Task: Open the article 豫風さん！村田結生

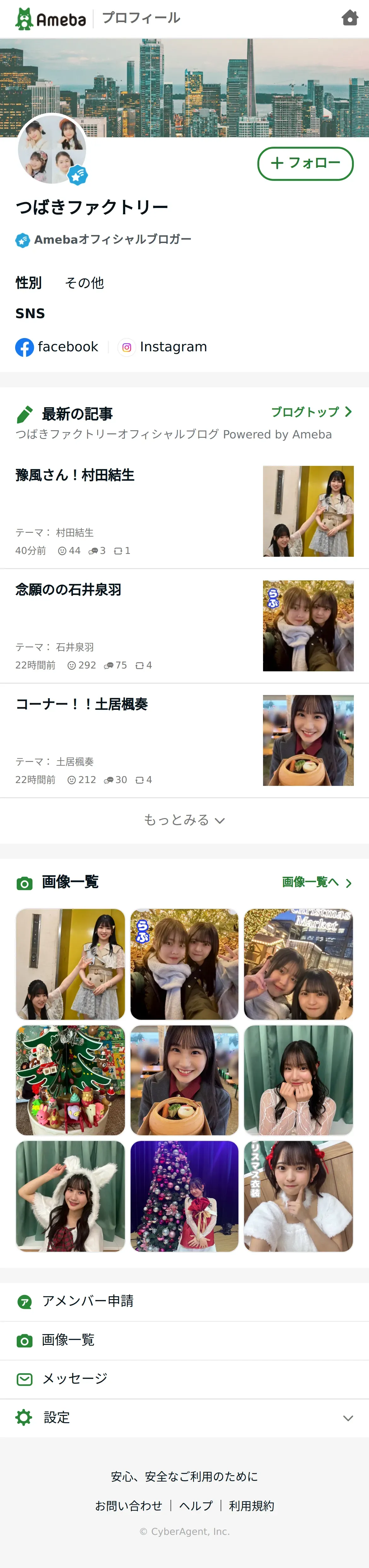Action: point(75,475)
